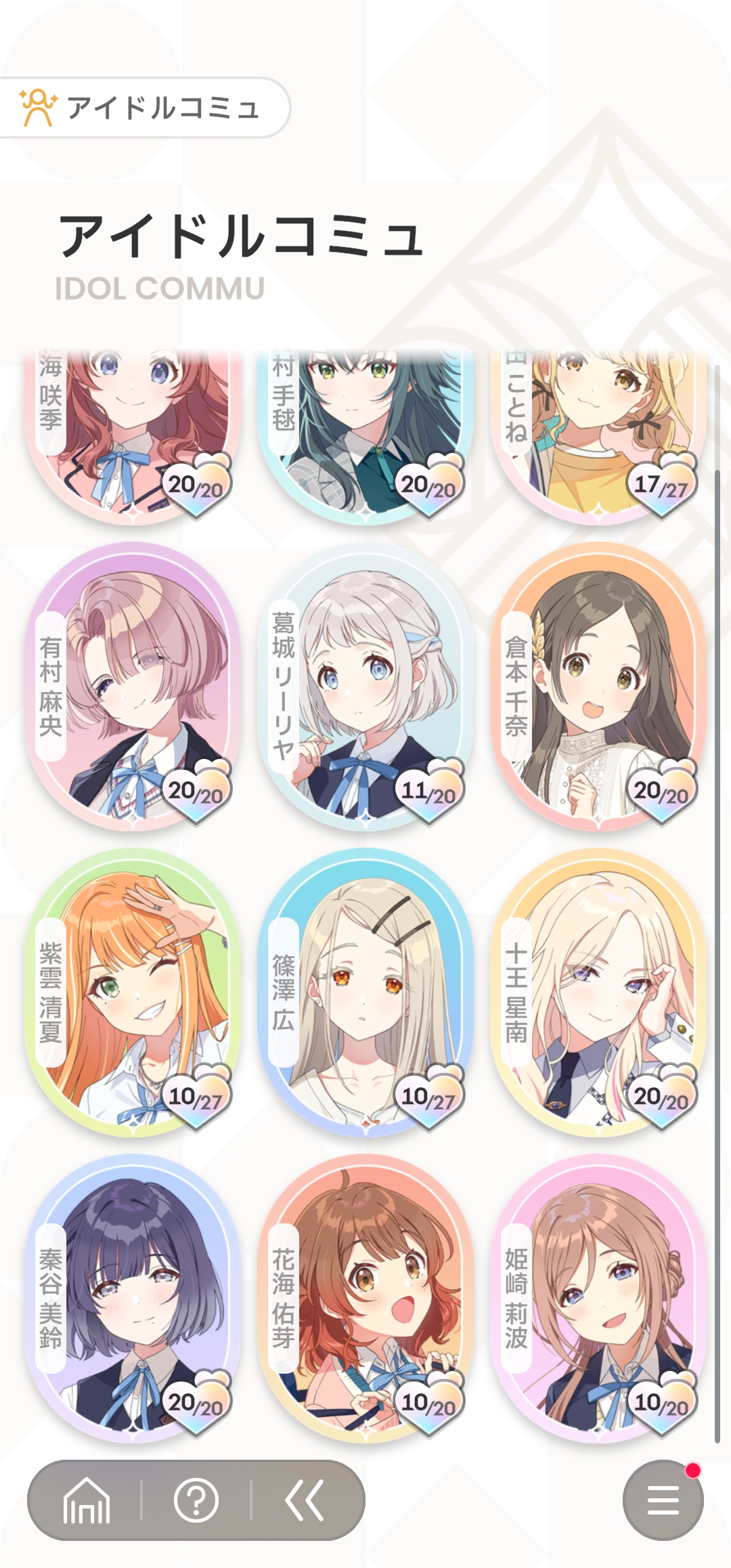The height and width of the screenshot is (1568, 731).
Task: Select 倉本千奈's card
Action: click(x=598, y=687)
